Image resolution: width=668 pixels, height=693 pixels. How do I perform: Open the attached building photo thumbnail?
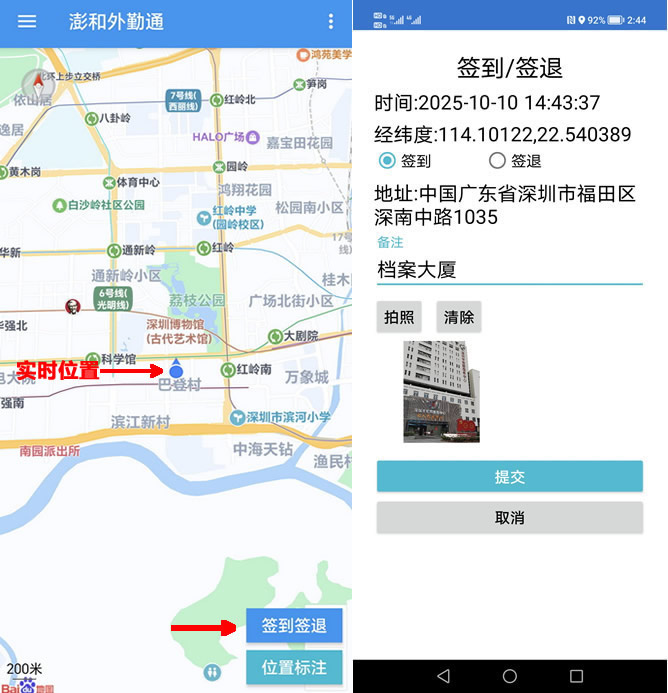[x=441, y=392]
